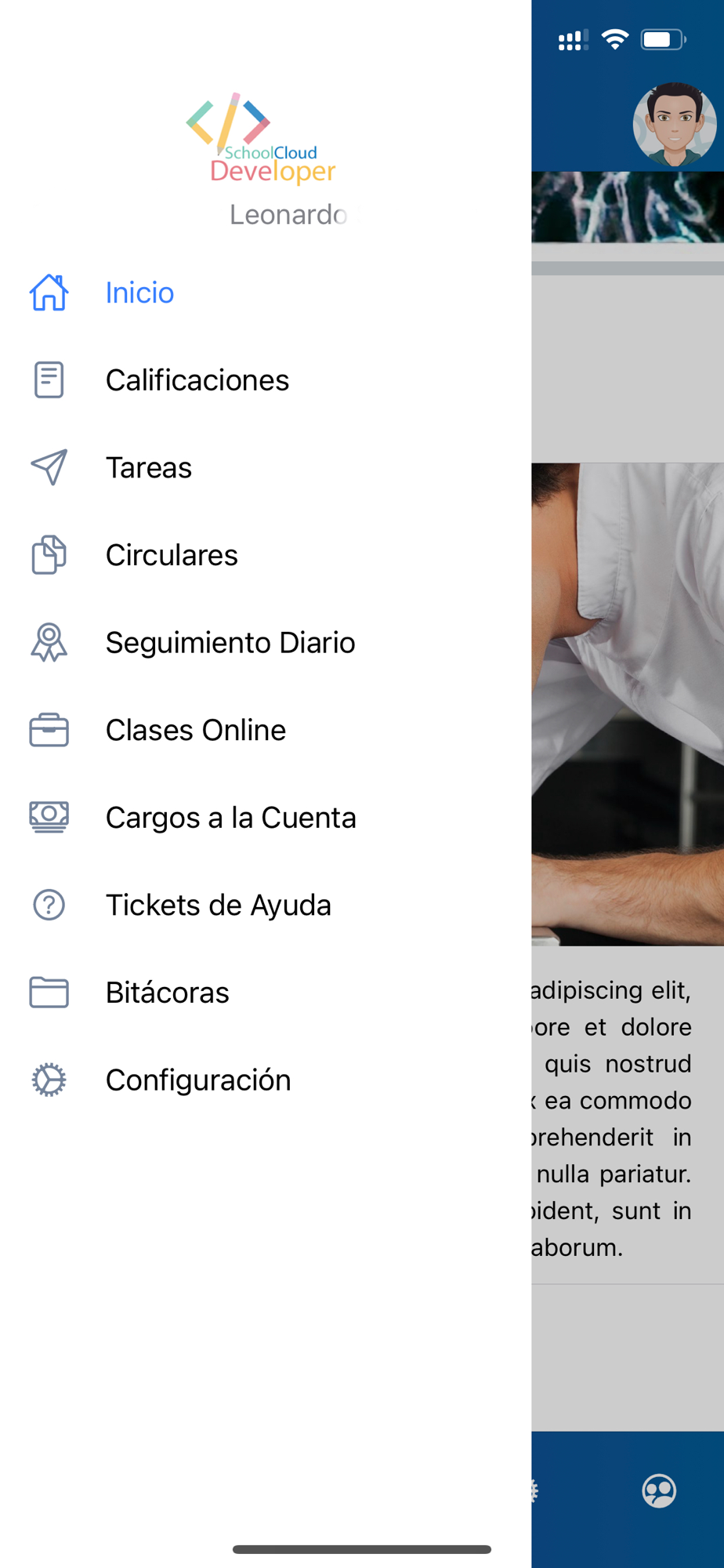Open the community chat icon
The height and width of the screenshot is (1568, 724).
coord(659,1490)
